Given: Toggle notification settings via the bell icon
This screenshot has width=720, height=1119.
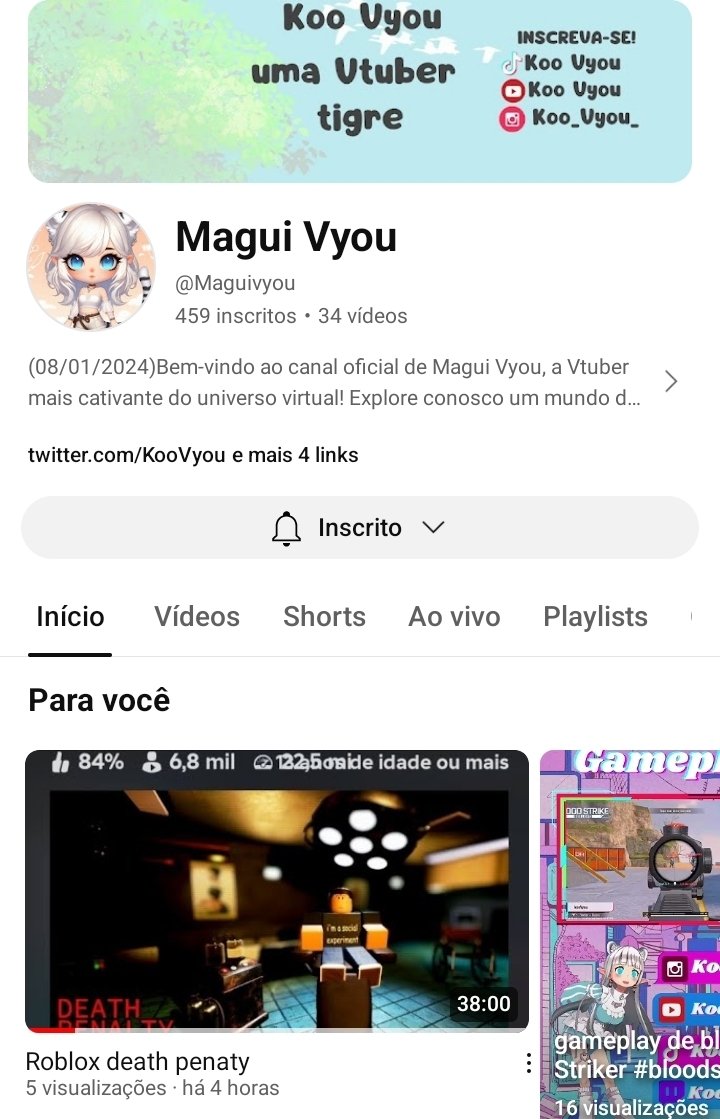Looking at the screenshot, I should coord(287,527).
